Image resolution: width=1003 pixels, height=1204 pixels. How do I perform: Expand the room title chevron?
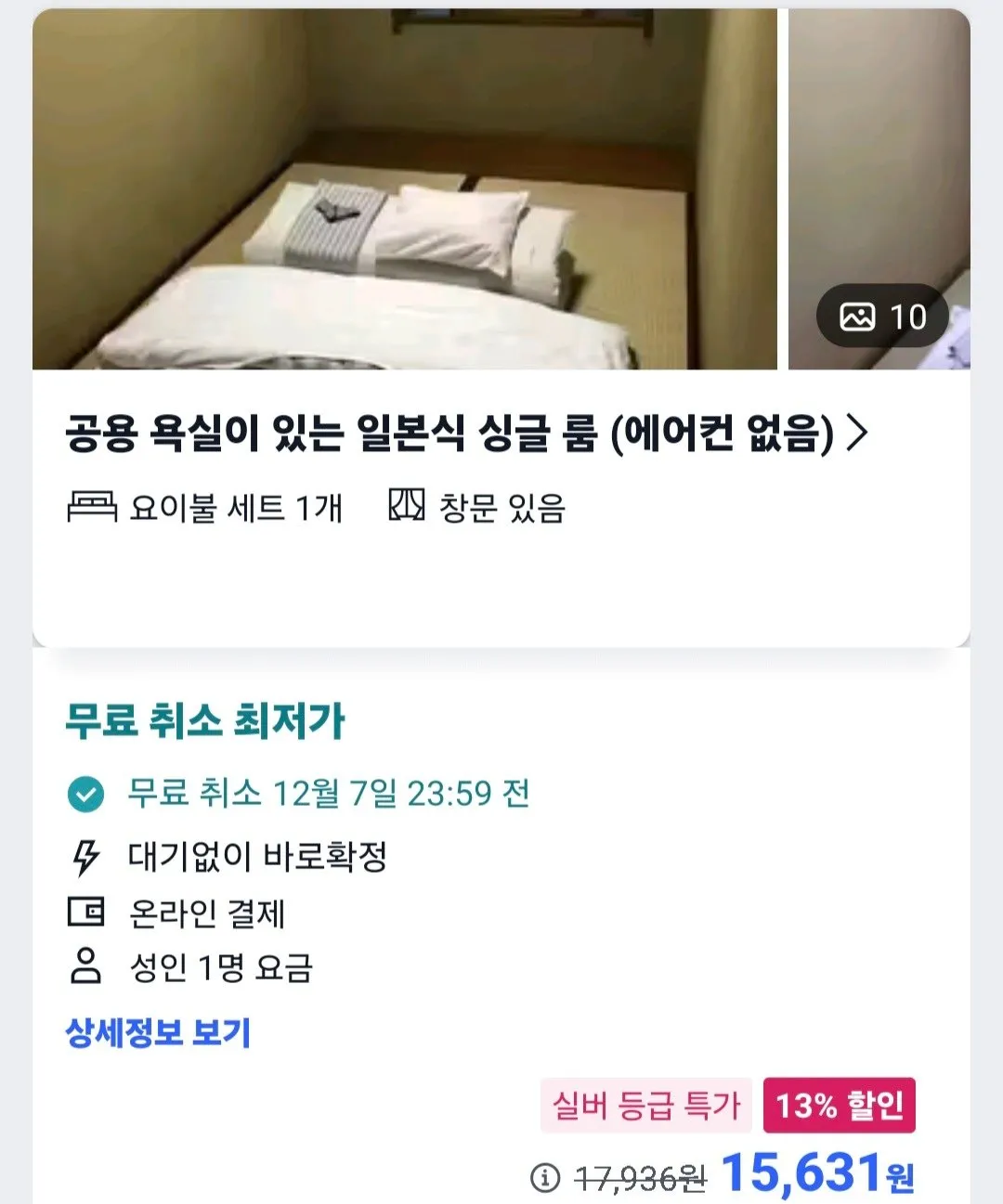point(865,433)
